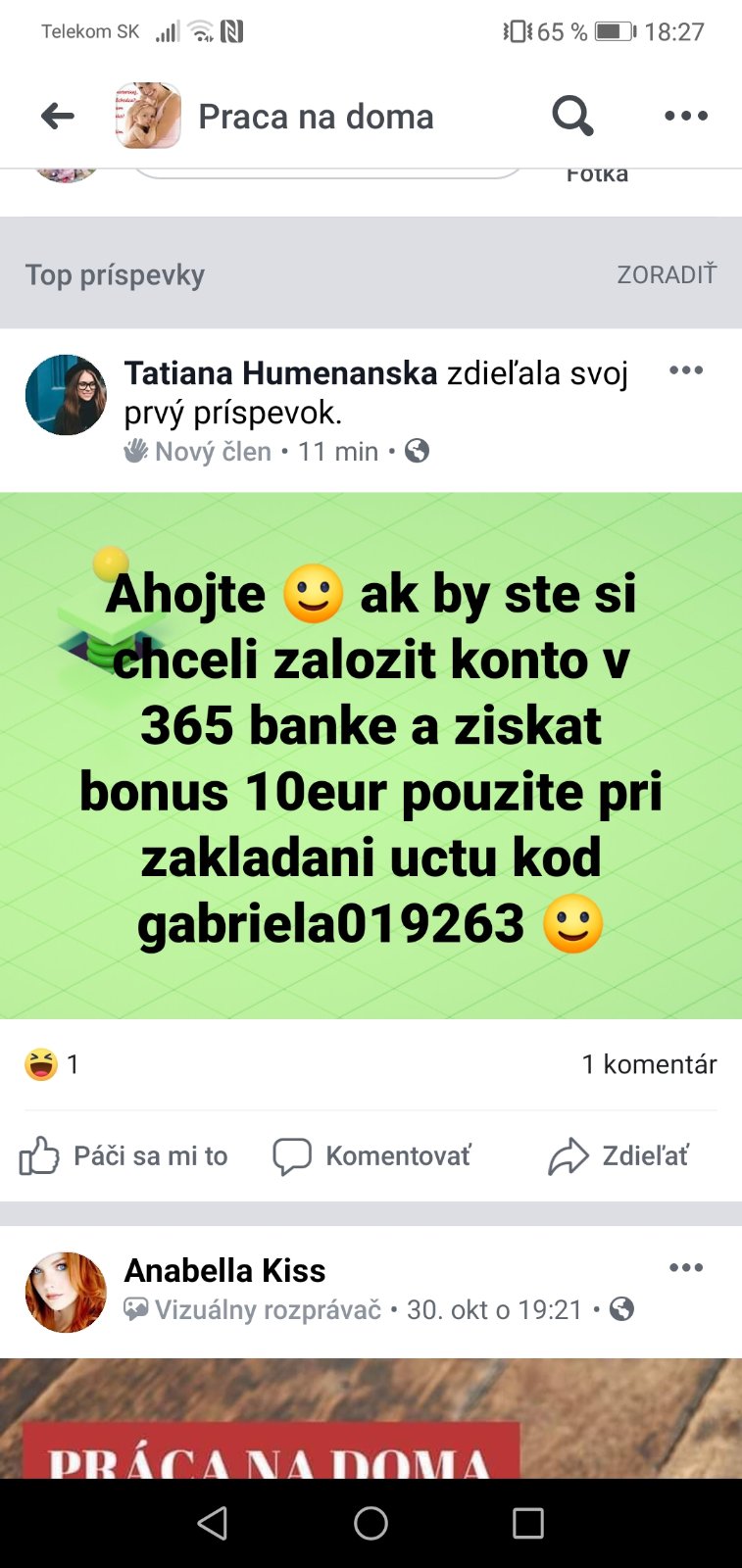Open the group overflow menu in header
Viewport: 742px width, 1568px height.
(x=685, y=117)
